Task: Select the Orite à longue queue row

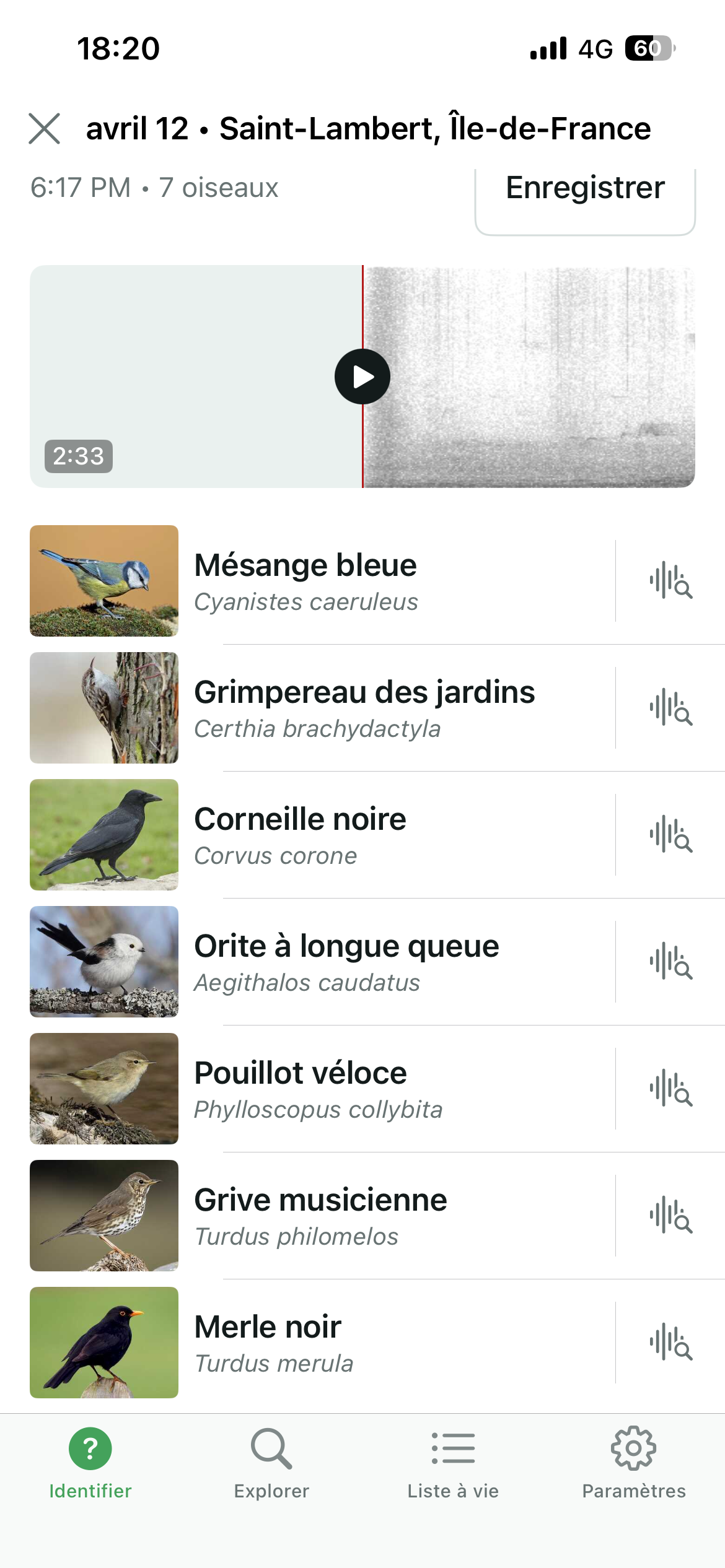Action: 346,962
